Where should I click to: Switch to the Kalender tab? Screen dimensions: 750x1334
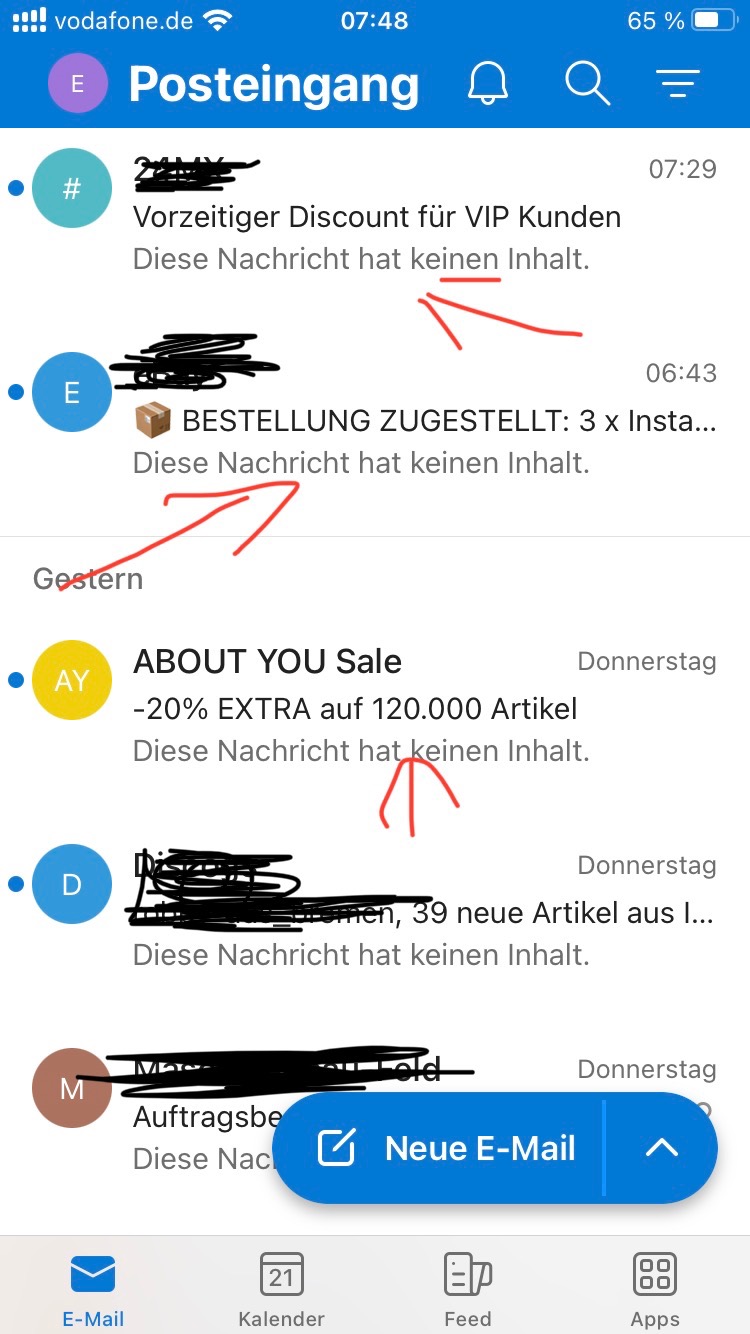click(x=281, y=1288)
